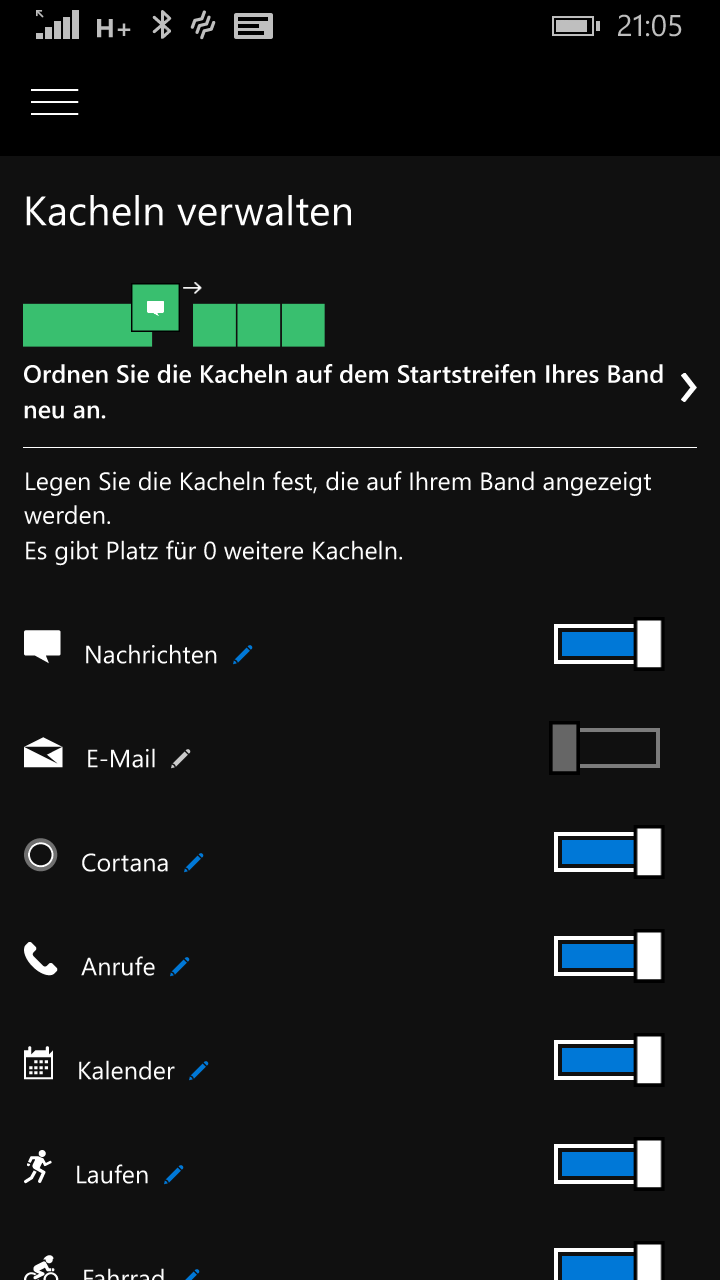Switch off the Anrufe tile
Screen dimensions: 720x1280
pyautogui.click(x=608, y=956)
